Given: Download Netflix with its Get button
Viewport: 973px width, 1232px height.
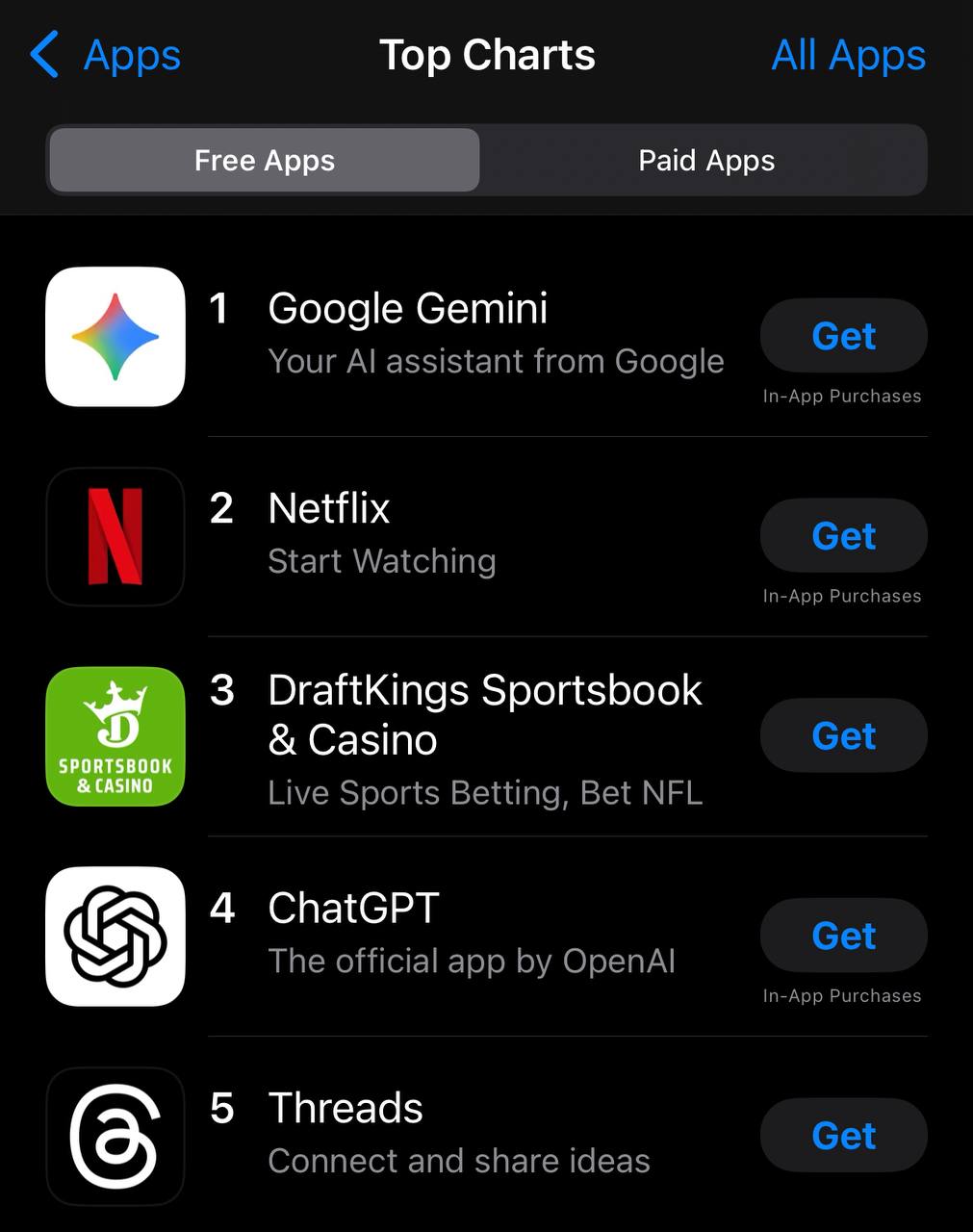Looking at the screenshot, I should tap(843, 535).
